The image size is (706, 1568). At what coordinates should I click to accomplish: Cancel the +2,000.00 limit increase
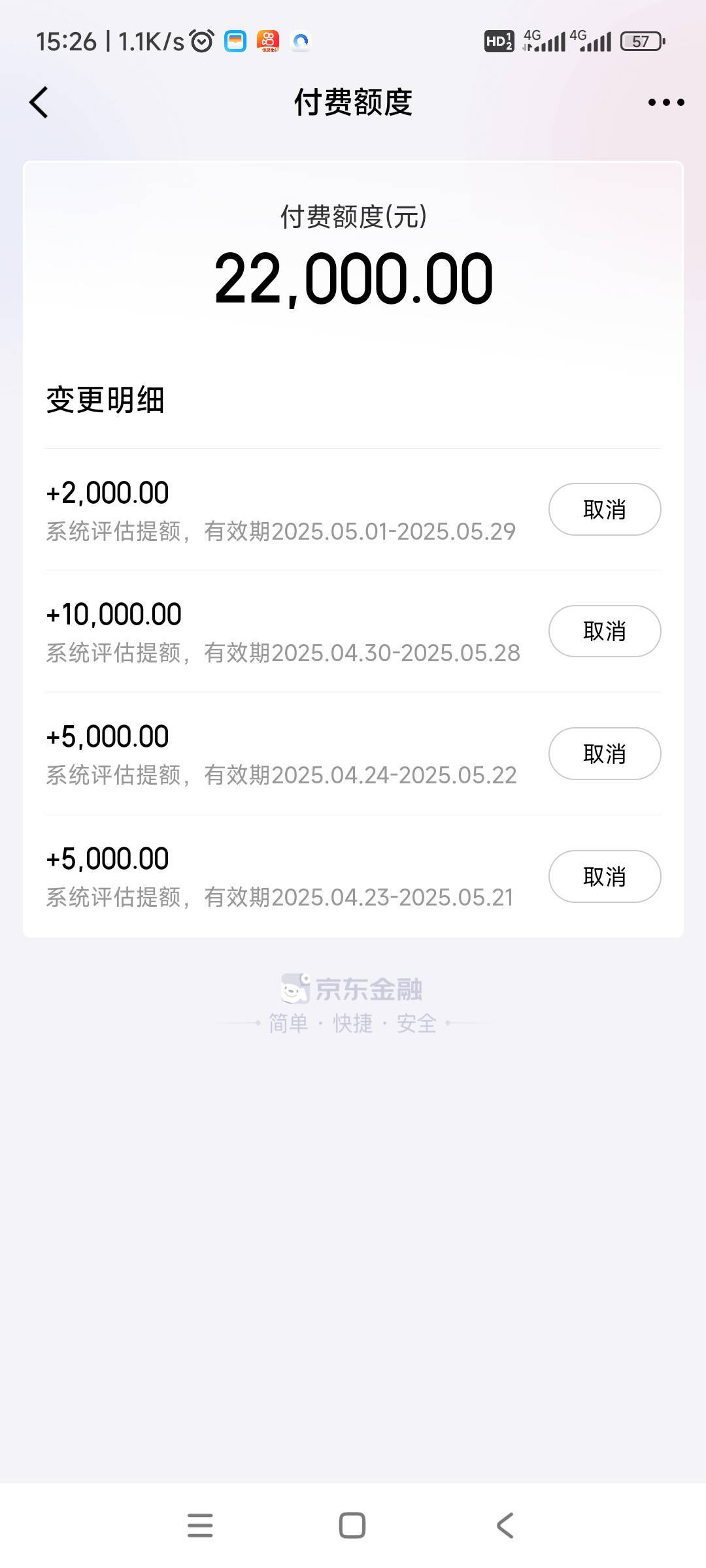605,510
